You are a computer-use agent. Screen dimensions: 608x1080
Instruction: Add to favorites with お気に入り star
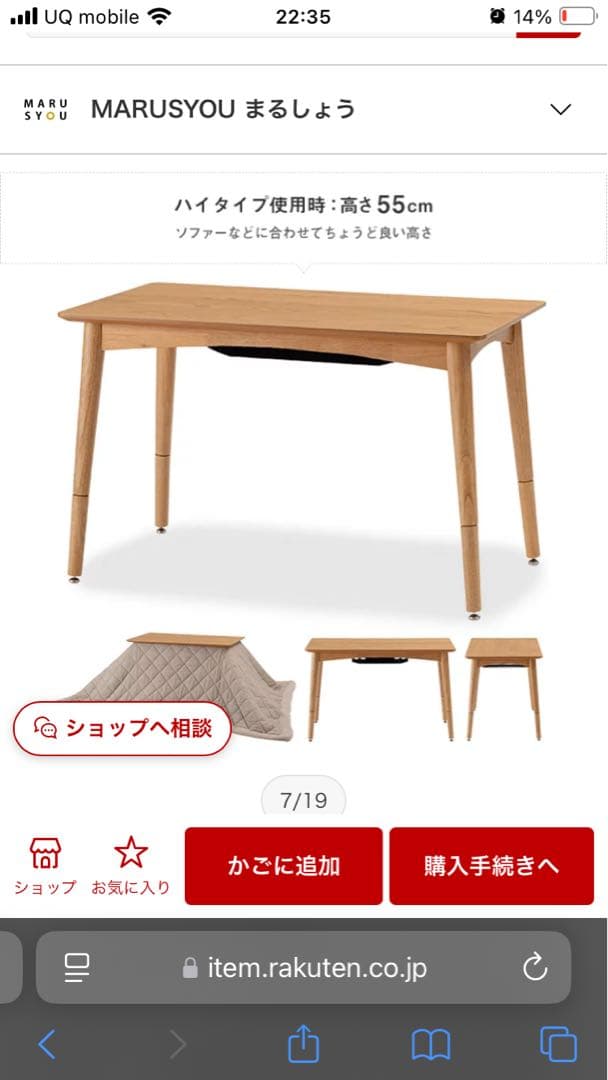[130, 866]
